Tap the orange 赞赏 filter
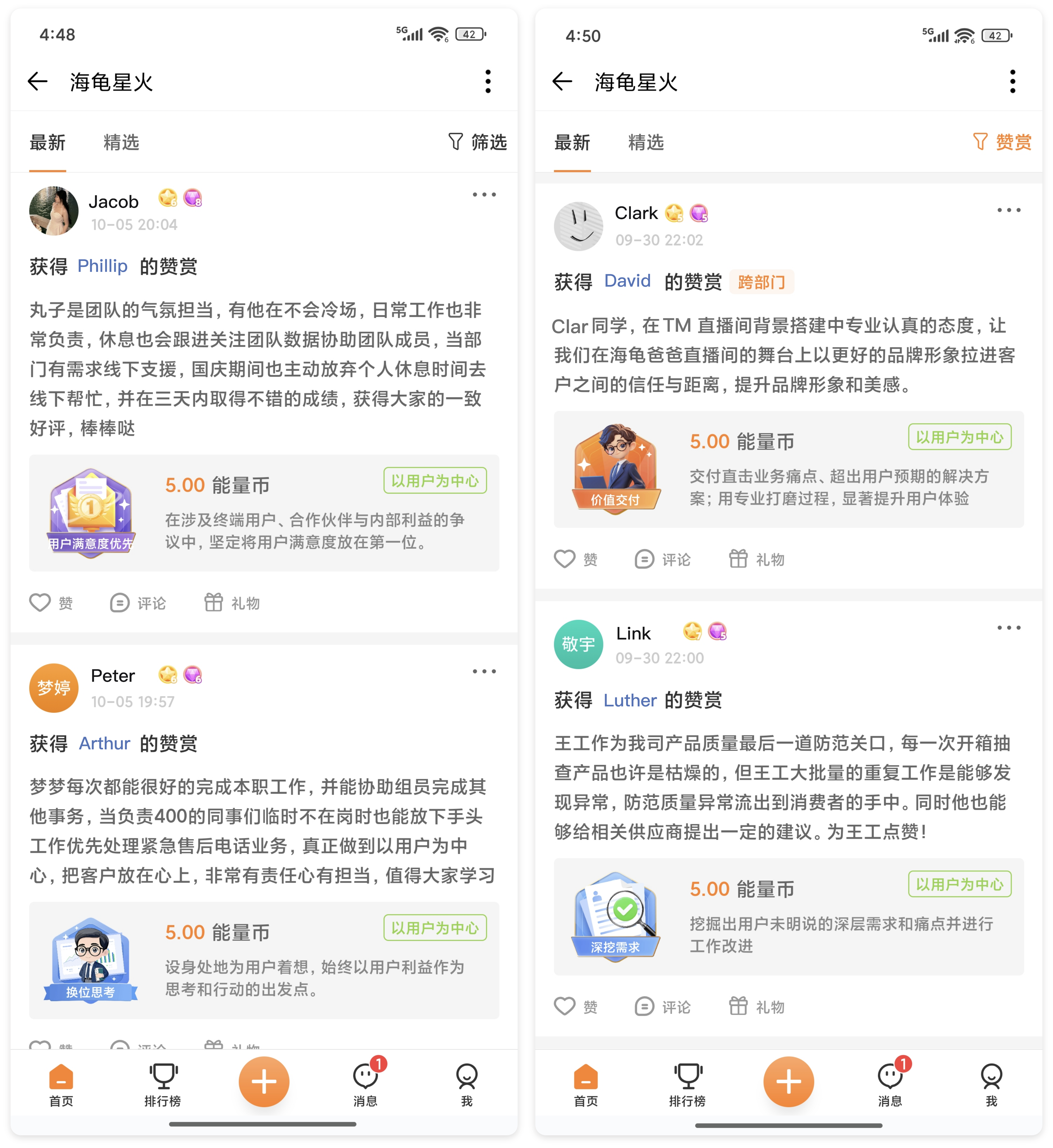 pyautogui.click(x=1002, y=142)
